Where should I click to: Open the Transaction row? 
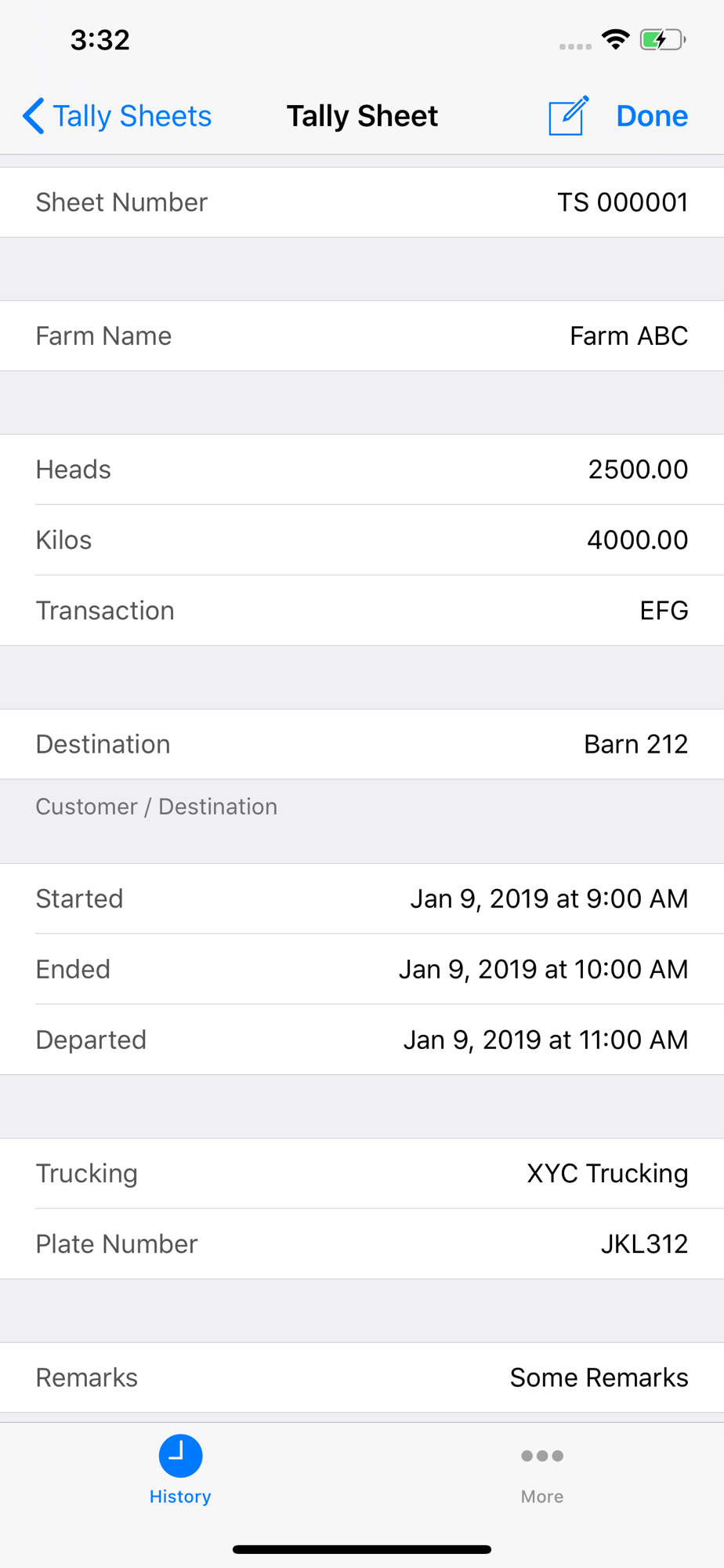362,611
